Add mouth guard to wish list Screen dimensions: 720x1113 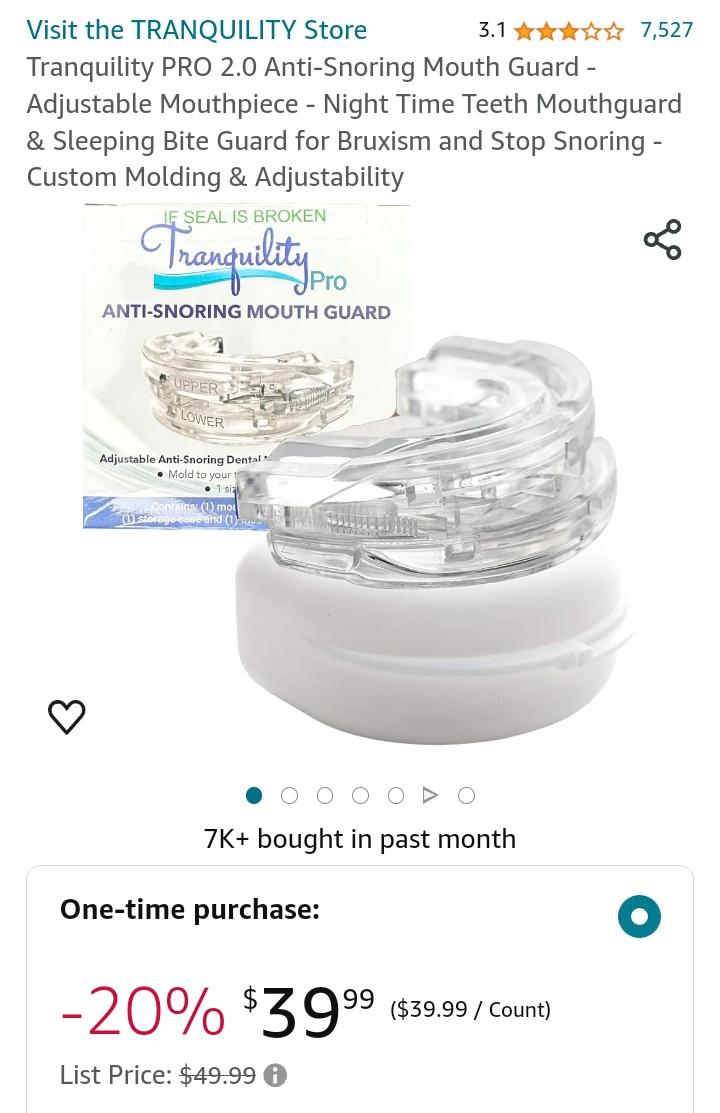[x=67, y=716]
